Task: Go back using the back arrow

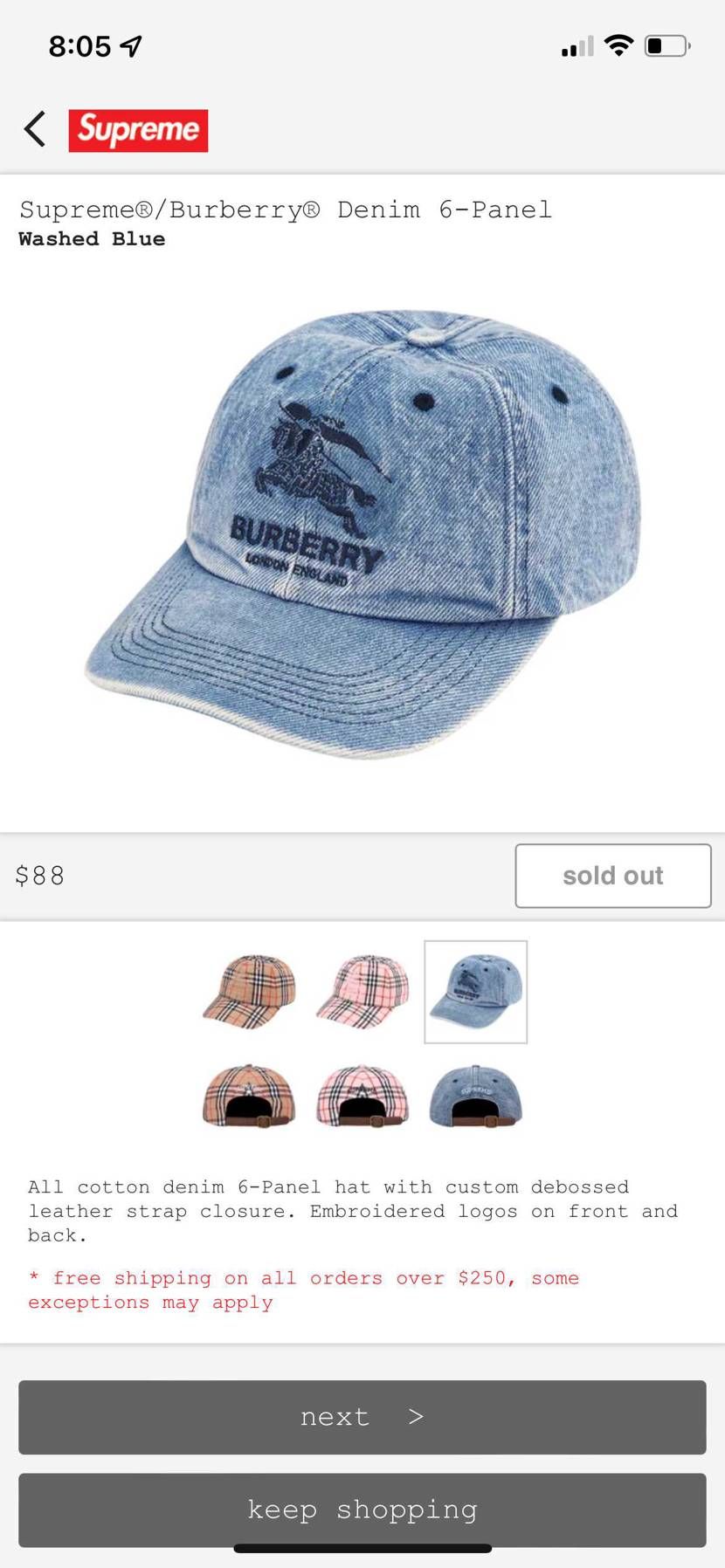Action: [x=35, y=129]
